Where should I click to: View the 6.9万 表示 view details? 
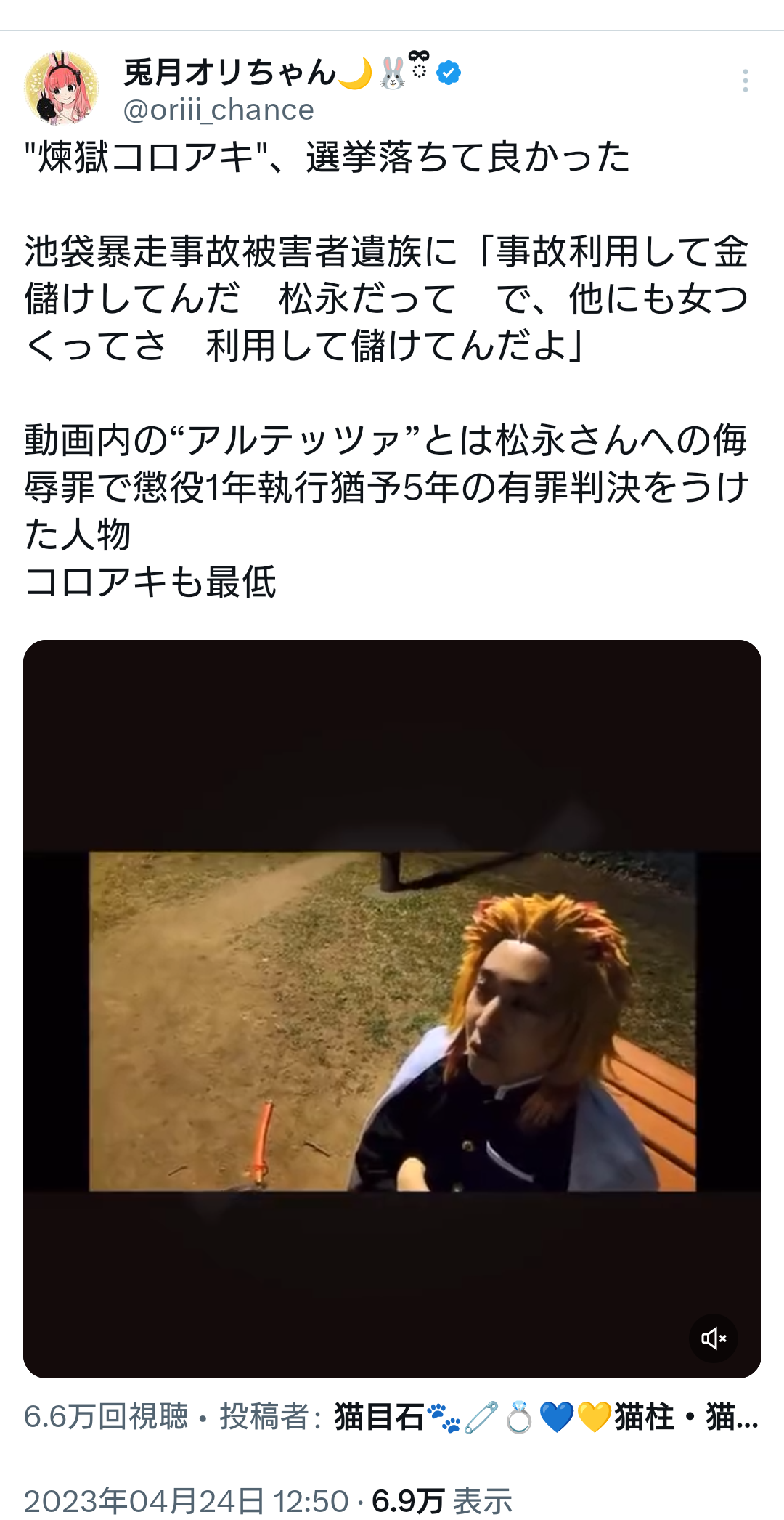tap(441, 1500)
